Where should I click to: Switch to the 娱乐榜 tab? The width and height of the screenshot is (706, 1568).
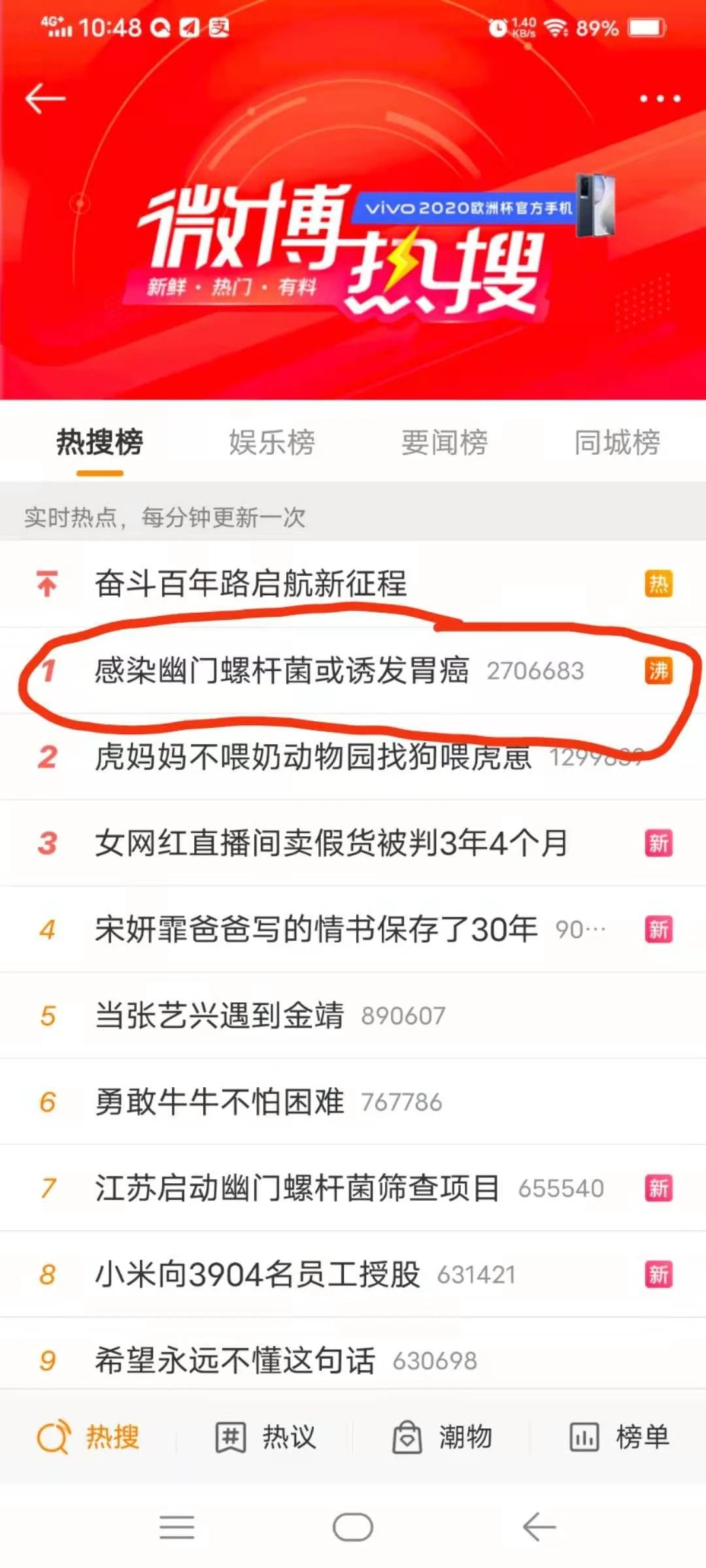271,442
